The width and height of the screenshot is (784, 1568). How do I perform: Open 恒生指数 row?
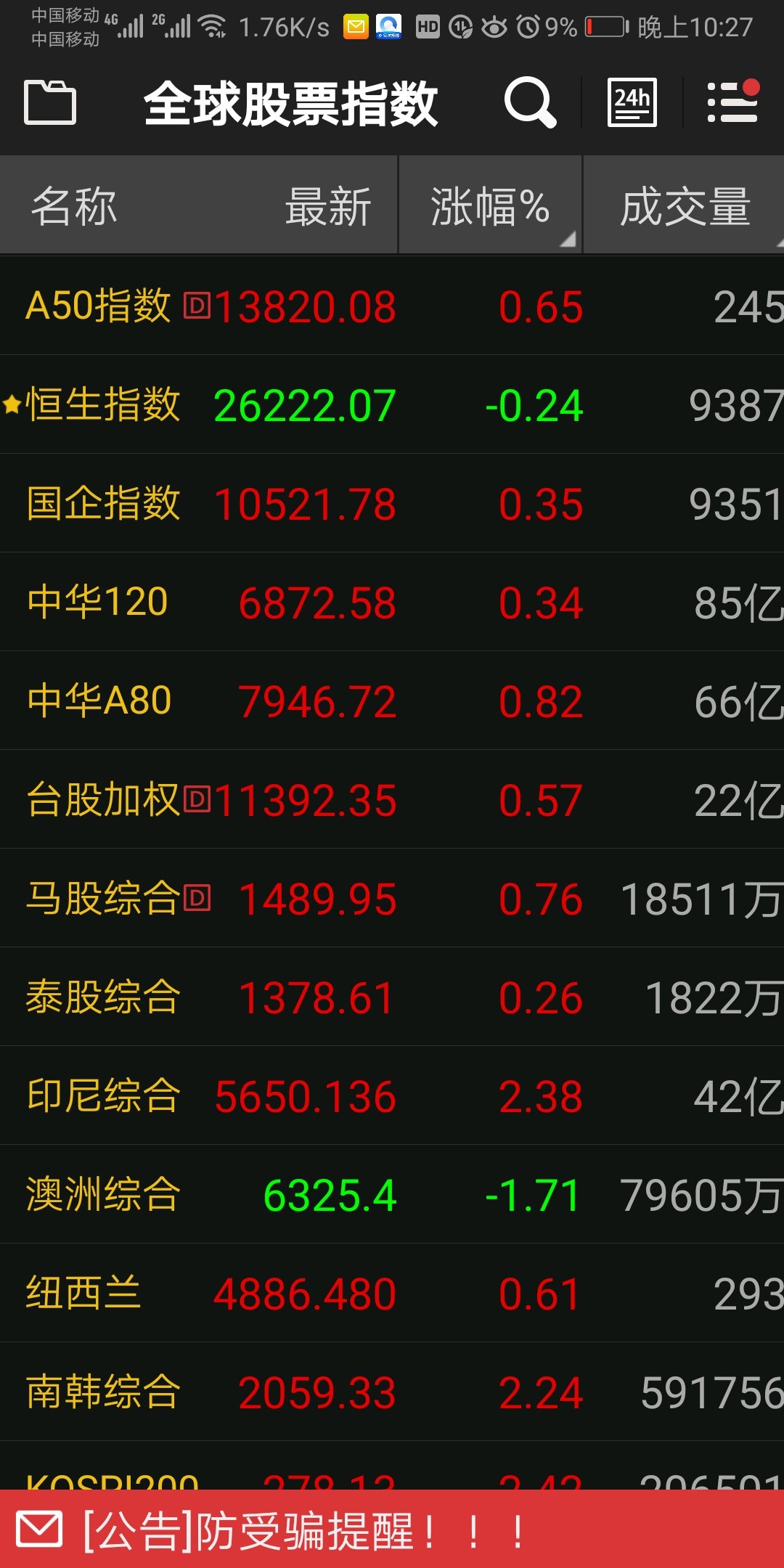click(x=392, y=404)
